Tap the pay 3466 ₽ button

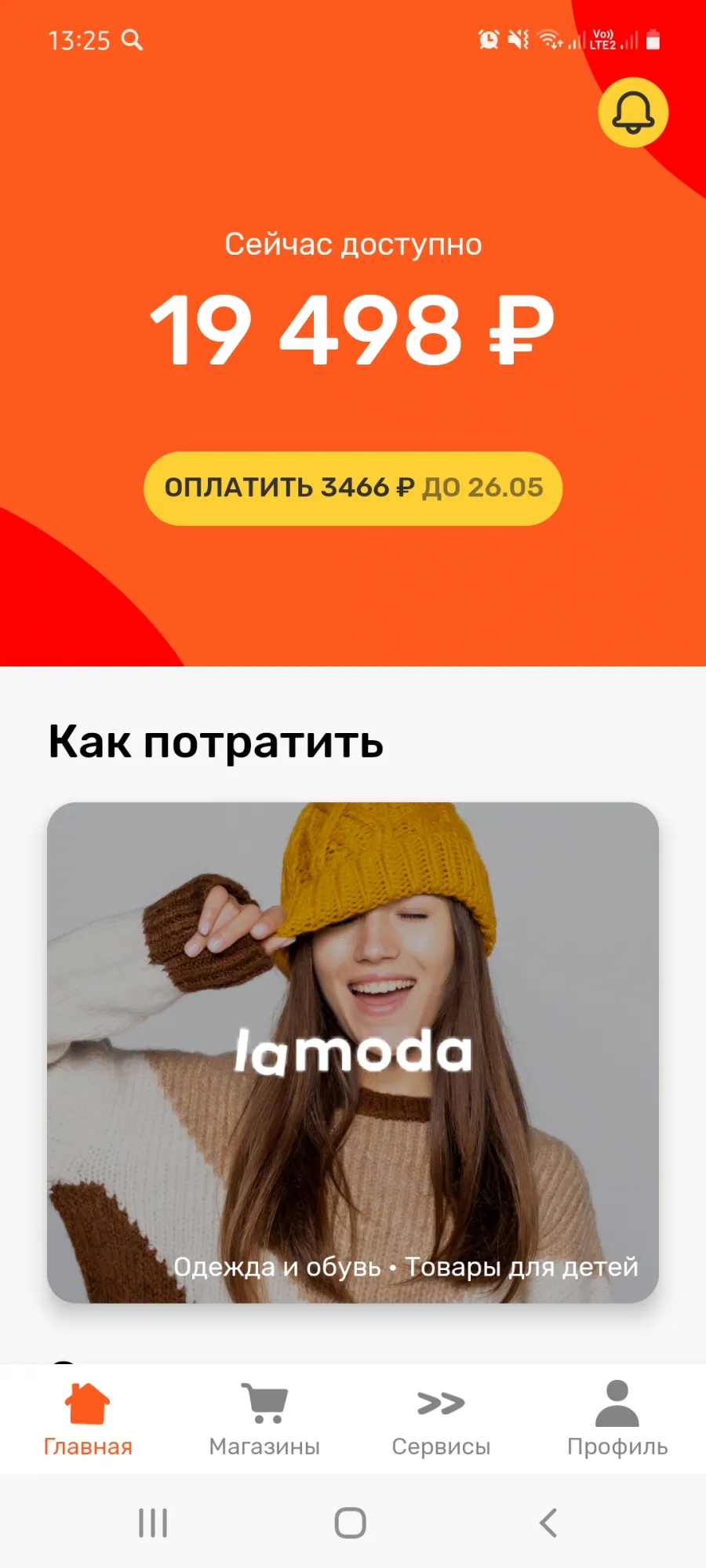pyautogui.click(x=353, y=488)
